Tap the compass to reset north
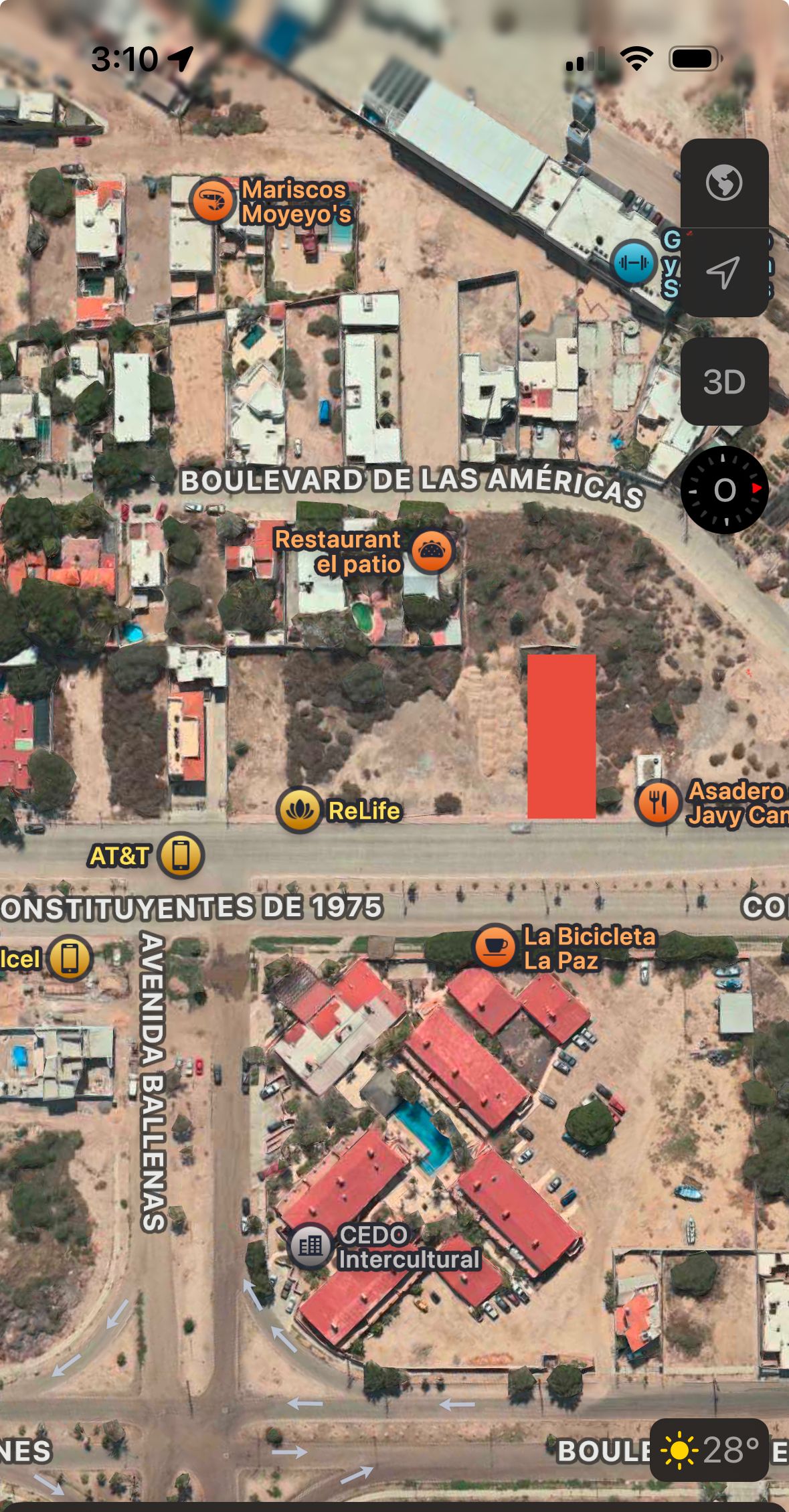This screenshot has height=1512, width=789. tap(724, 490)
